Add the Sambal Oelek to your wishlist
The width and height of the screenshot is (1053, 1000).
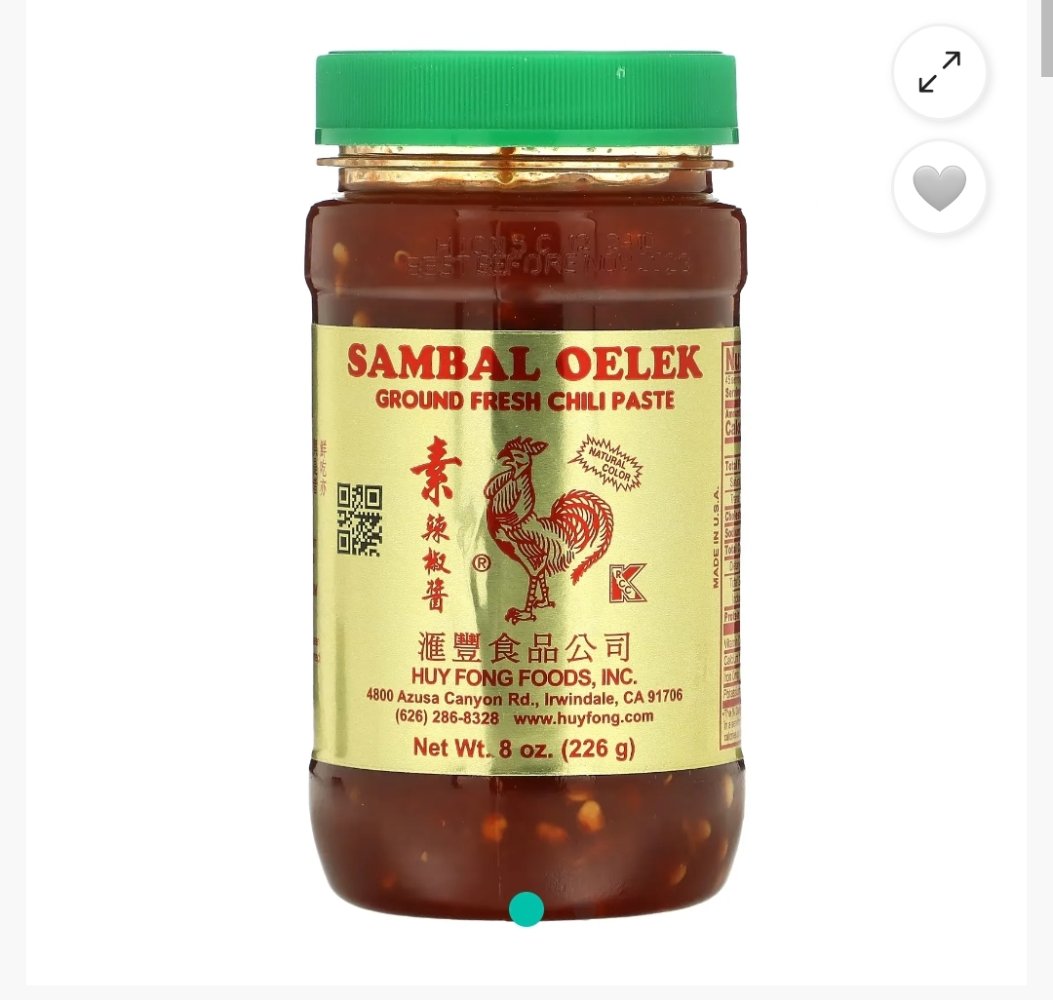click(939, 188)
